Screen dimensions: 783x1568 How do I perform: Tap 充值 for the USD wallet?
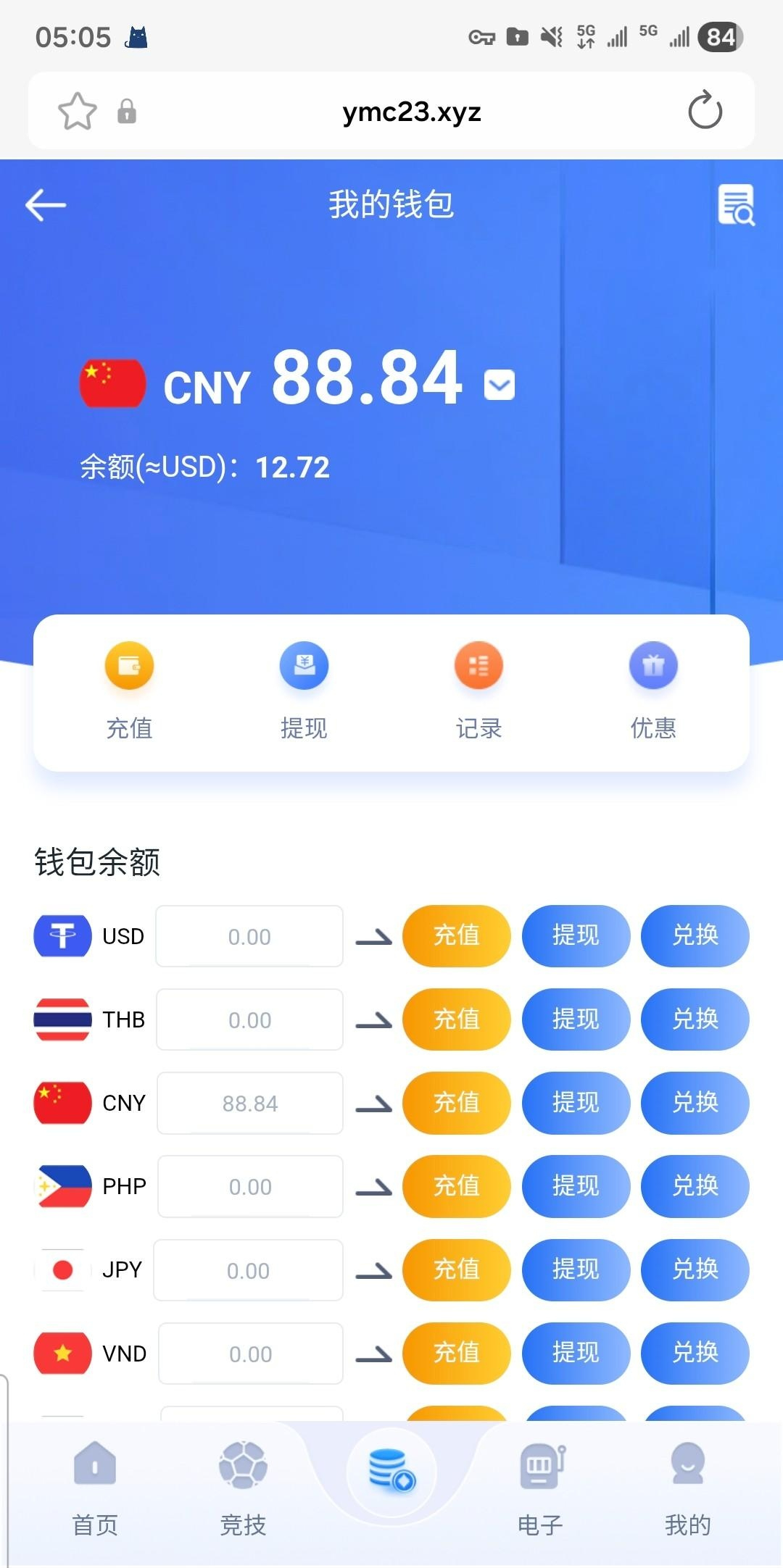click(x=456, y=935)
